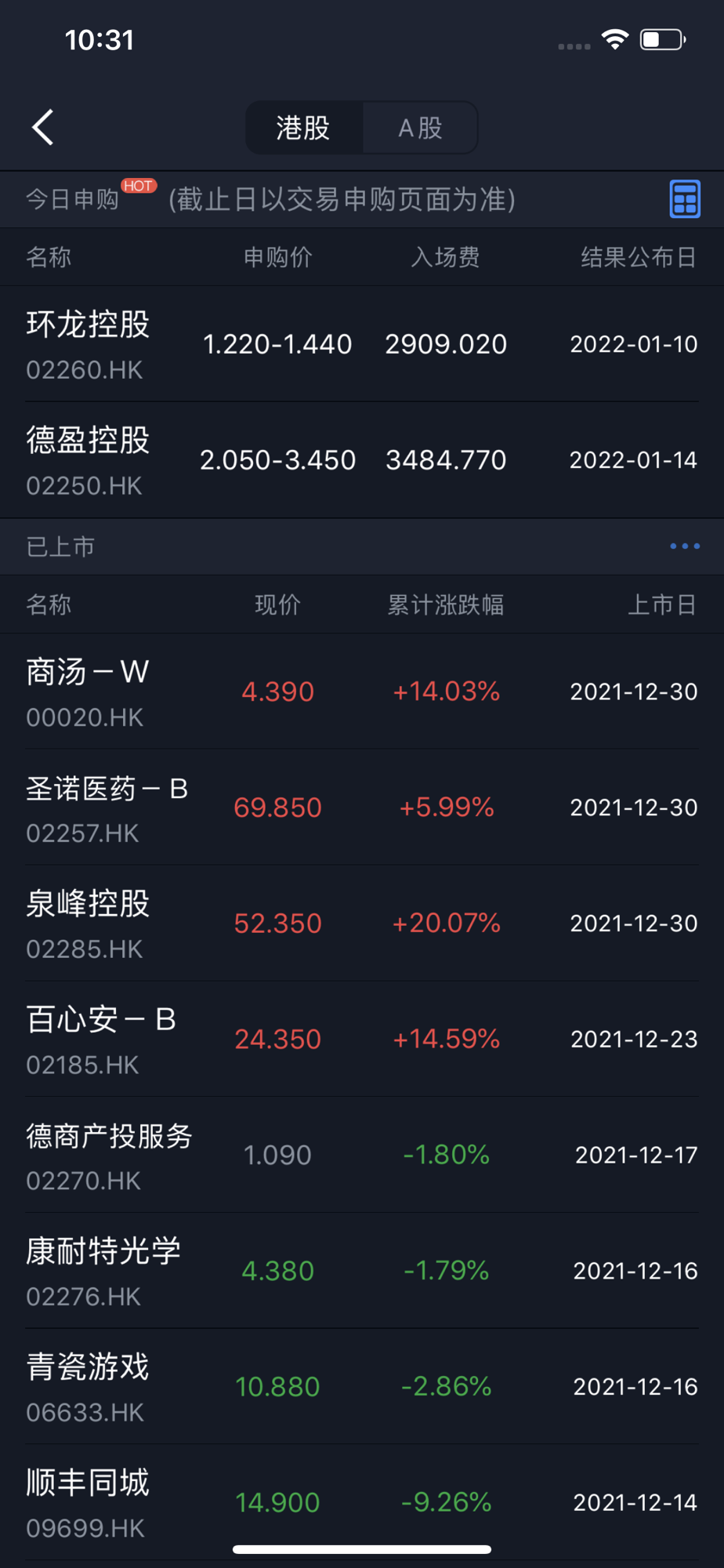Tap the three dots next to 已上市
Viewport: 724px width, 1568px height.
pyautogui.click(x=685, y=546)
